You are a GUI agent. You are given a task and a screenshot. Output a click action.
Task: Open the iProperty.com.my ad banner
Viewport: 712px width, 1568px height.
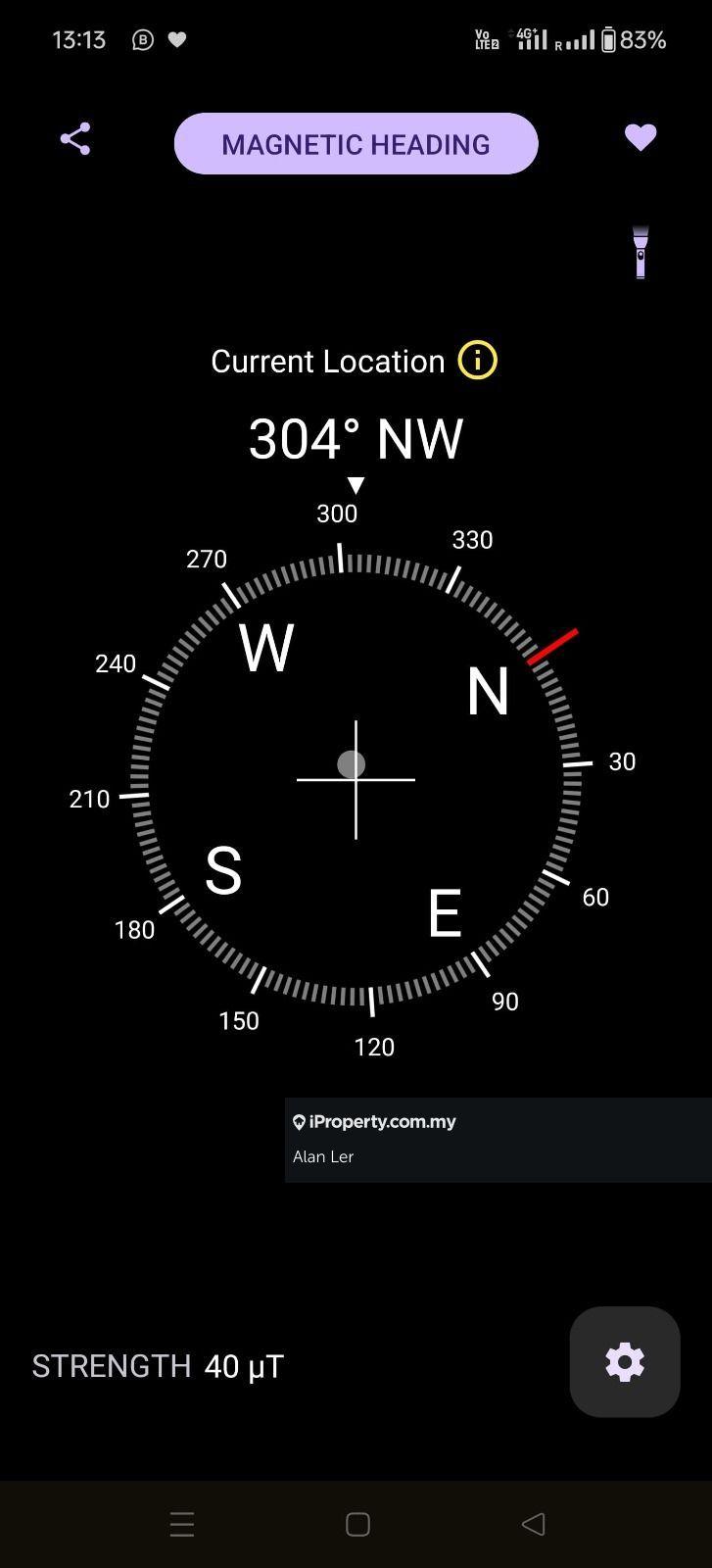(x=498, y=1140)
